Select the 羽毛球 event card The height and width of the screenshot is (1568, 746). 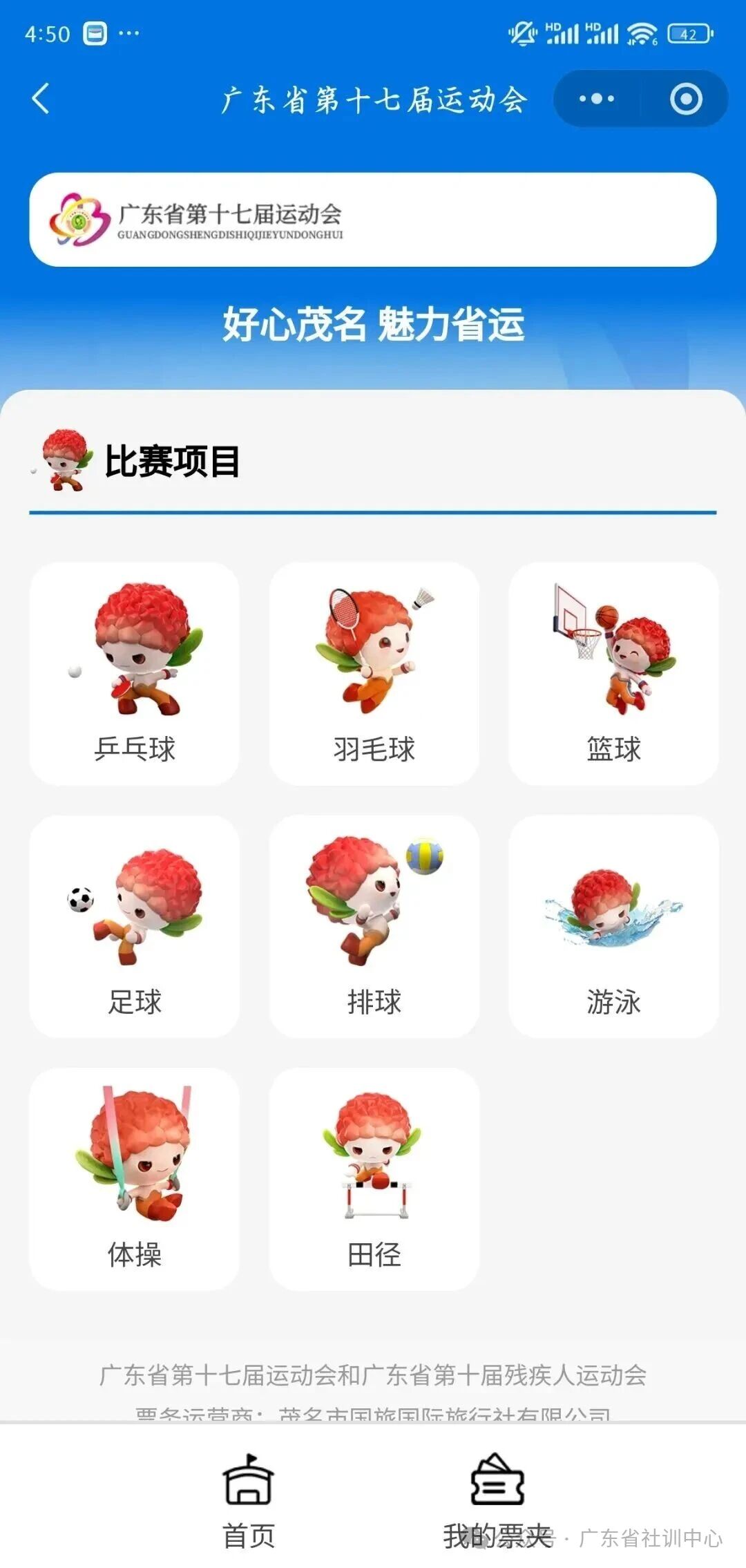coord(374,673)
